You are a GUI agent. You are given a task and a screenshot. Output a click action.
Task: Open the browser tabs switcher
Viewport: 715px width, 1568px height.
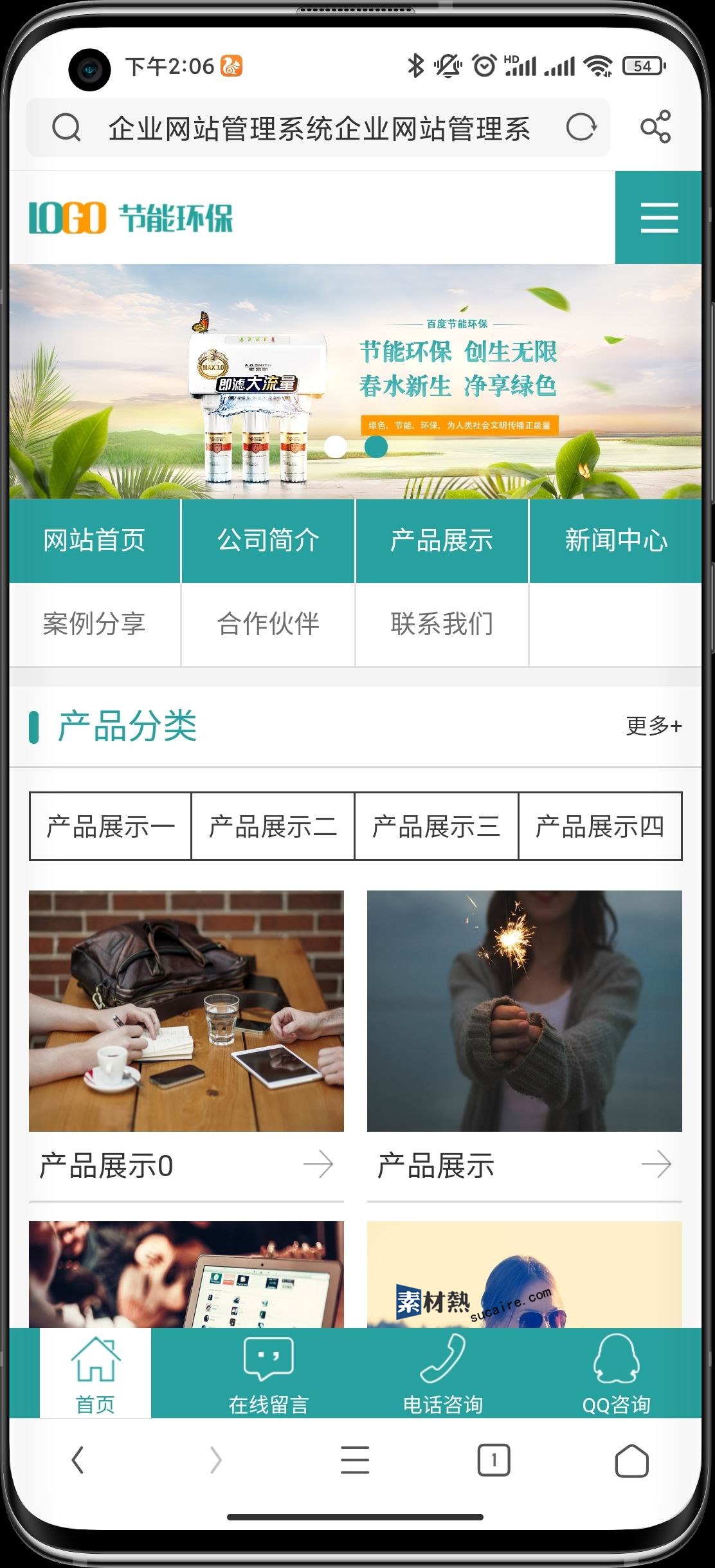[x=493, y=1460]
